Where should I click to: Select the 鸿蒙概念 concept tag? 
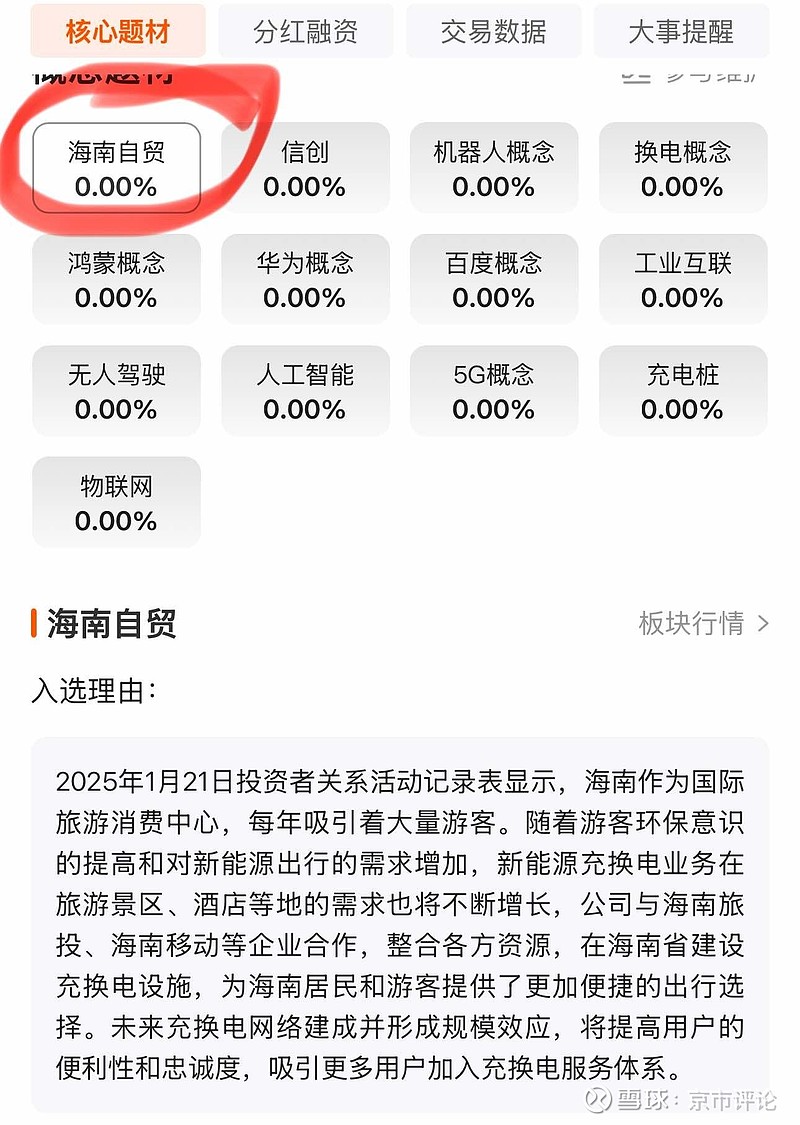116,280
